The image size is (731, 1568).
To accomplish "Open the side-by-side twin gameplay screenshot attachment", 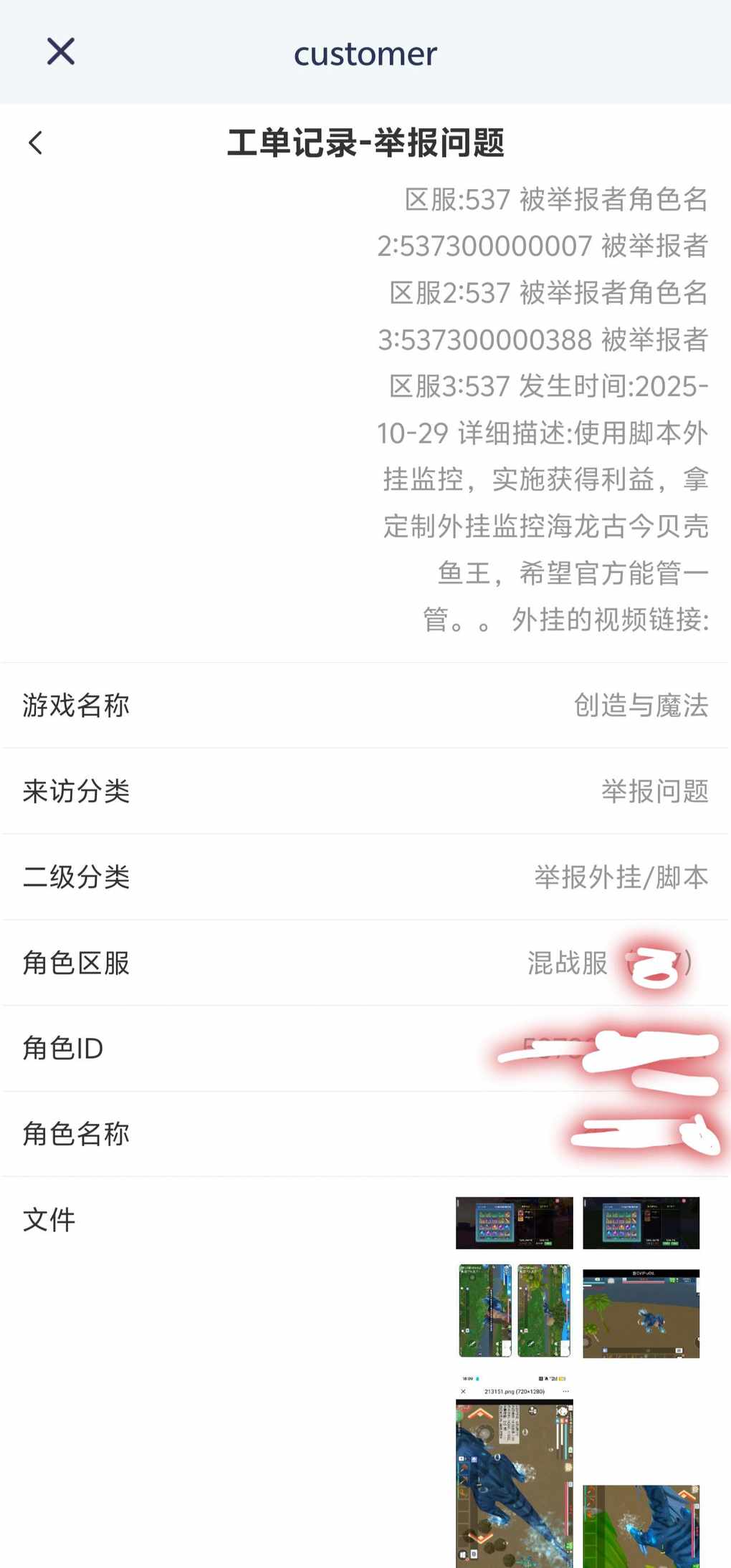I will pos(515,1310).
